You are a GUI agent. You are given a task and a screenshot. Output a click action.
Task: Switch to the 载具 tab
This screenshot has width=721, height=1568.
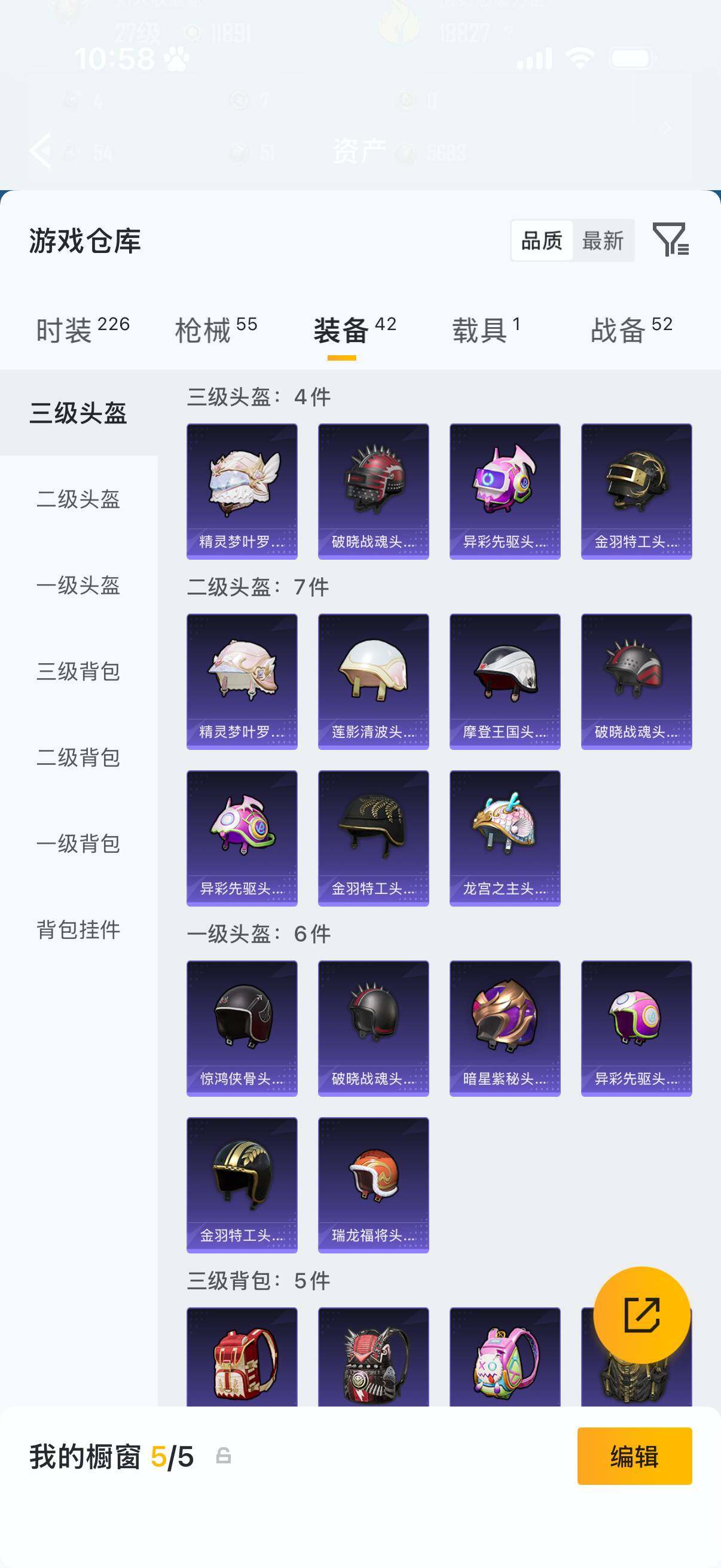[485, 331]
